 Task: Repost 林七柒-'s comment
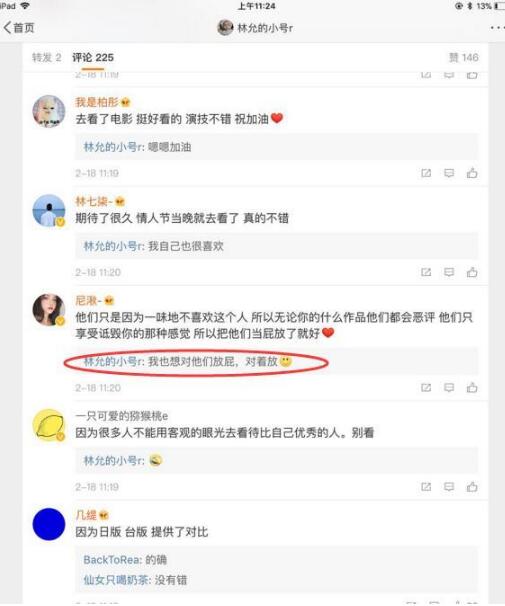pos(426,272)
